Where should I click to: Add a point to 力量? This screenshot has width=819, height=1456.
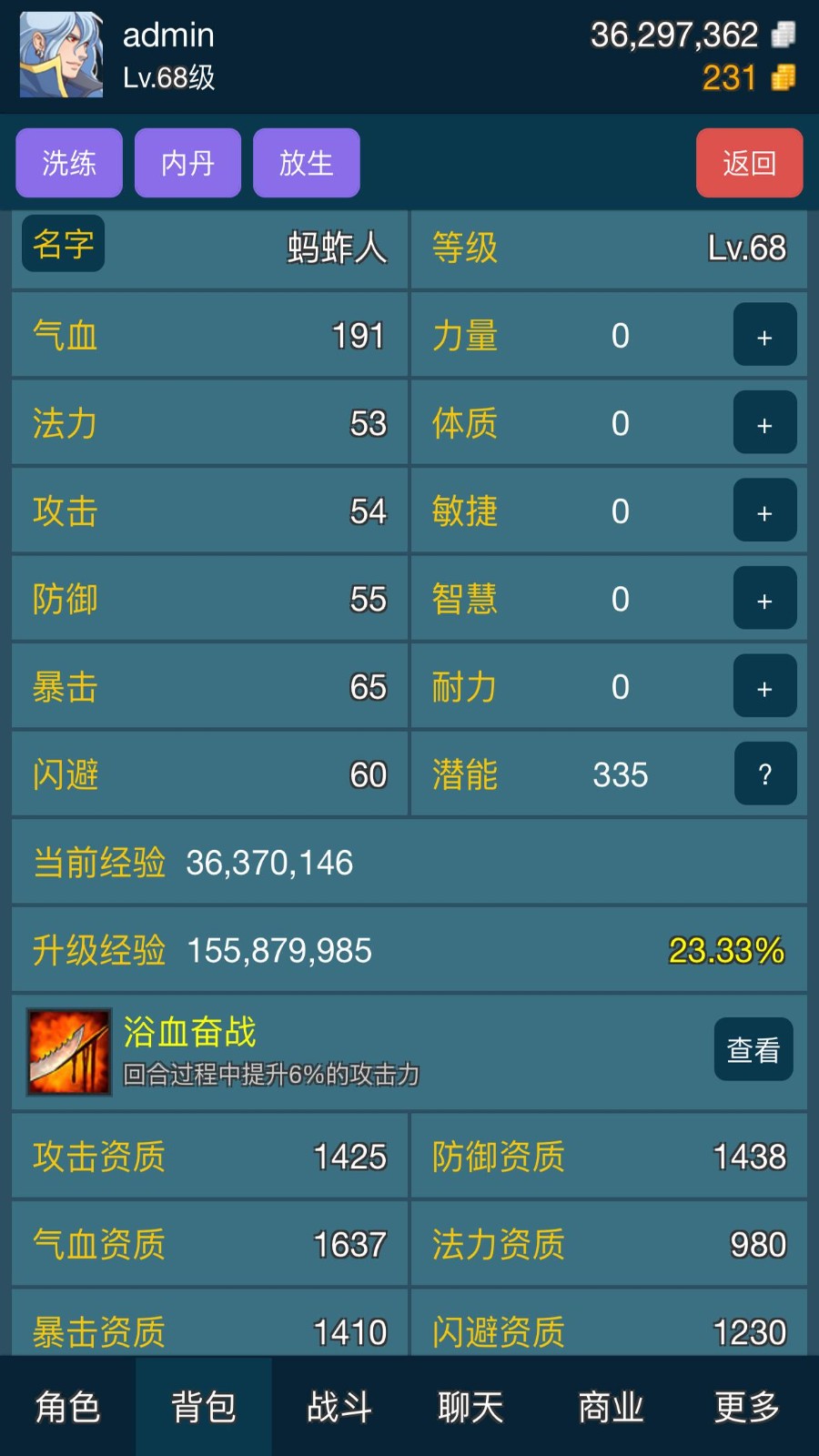[x=764, y=336]
